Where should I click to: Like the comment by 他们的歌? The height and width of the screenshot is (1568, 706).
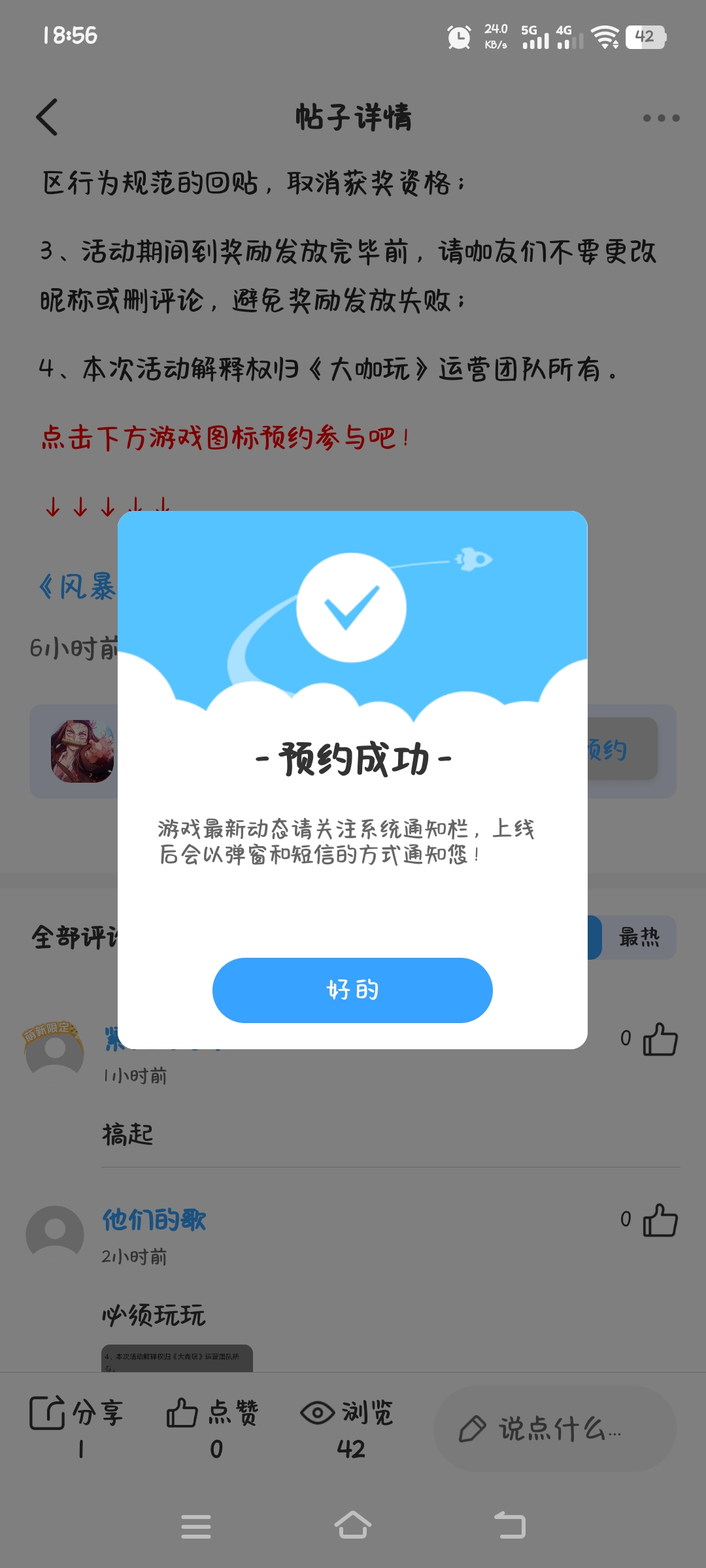pyautogui.click(x=660, y=1220)
